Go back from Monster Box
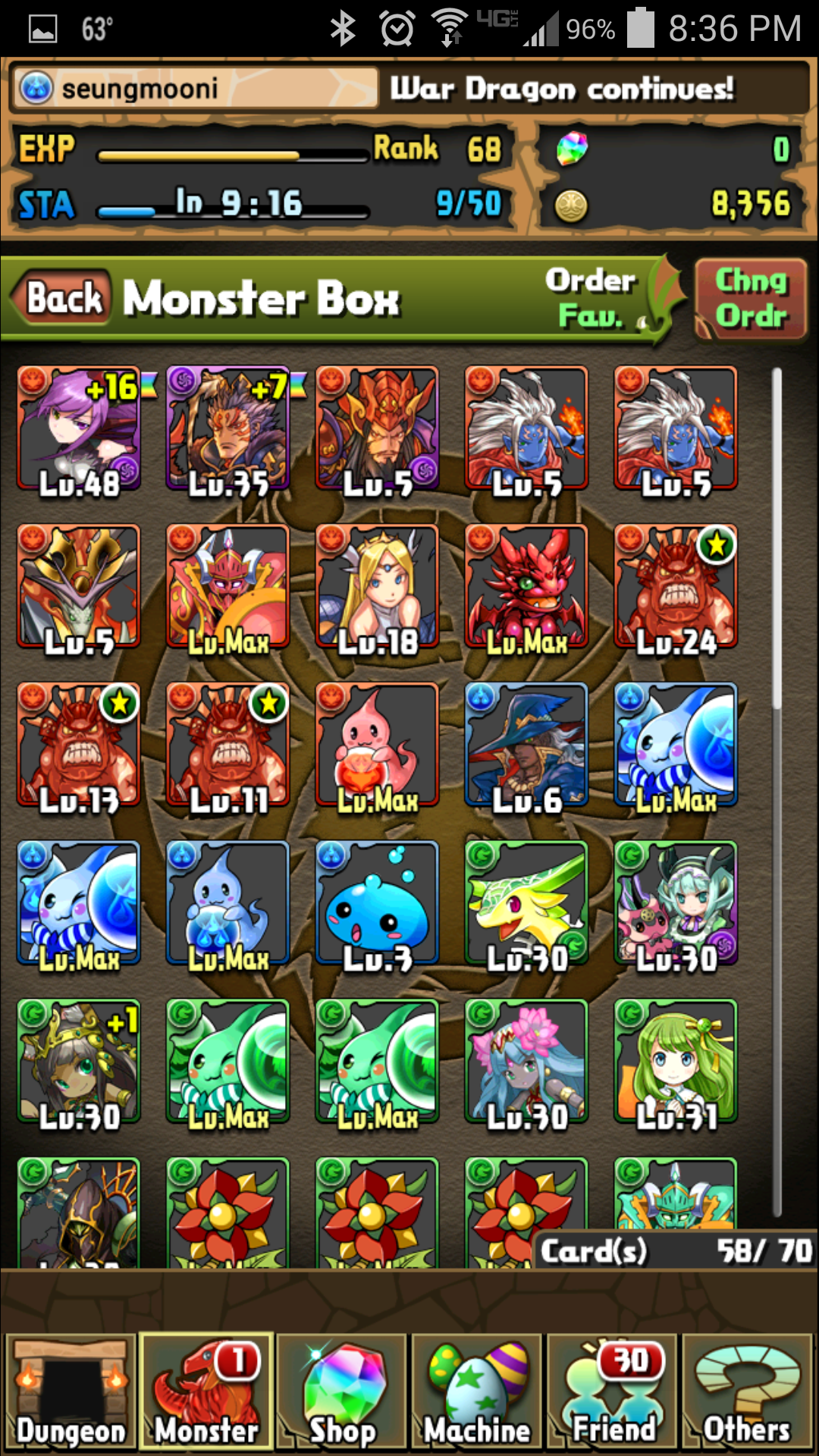This screenshot has width=819, height=1456. [64, 298]
